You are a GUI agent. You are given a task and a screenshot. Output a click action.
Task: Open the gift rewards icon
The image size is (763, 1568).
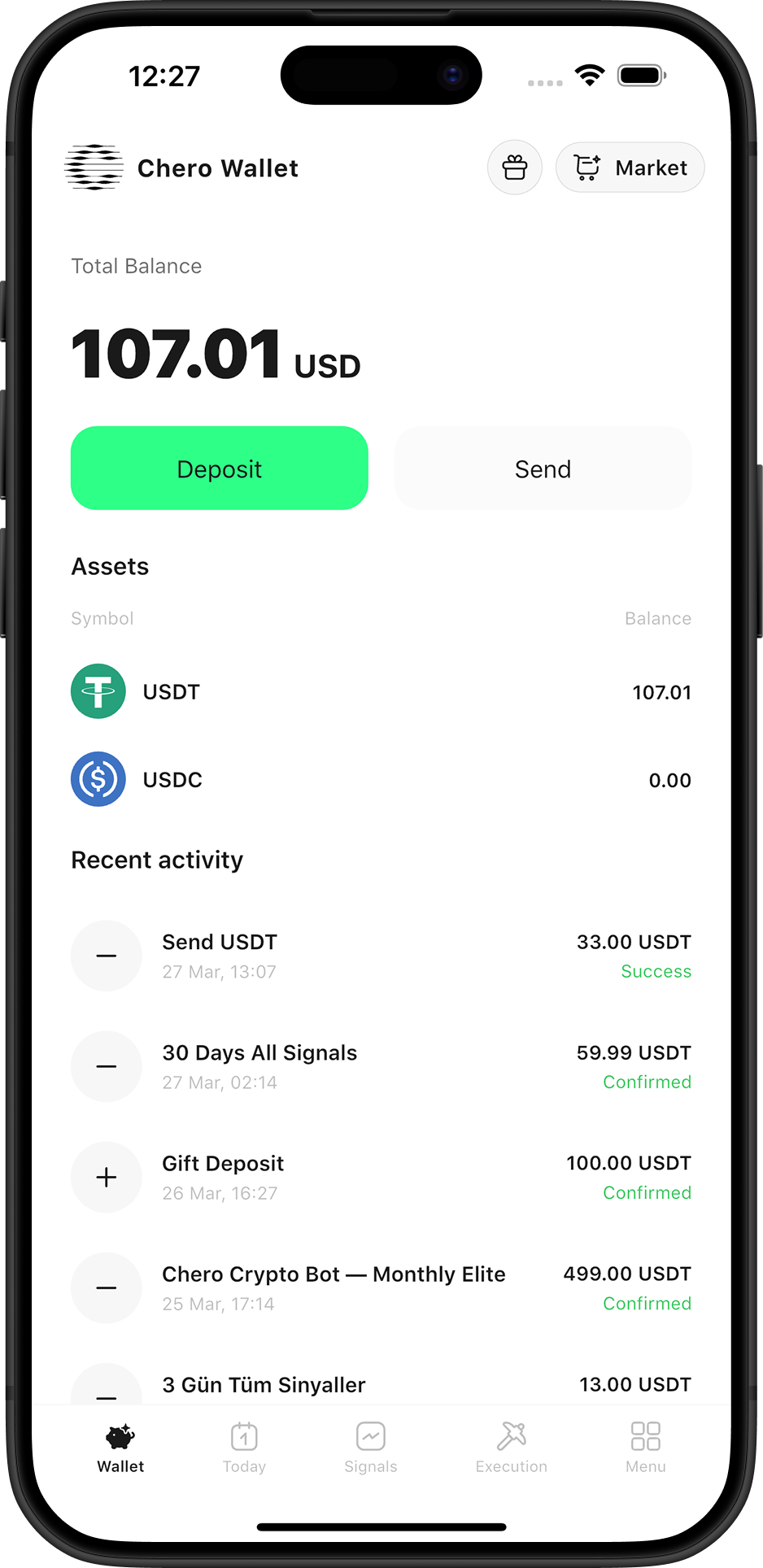[x=514, y=167]
